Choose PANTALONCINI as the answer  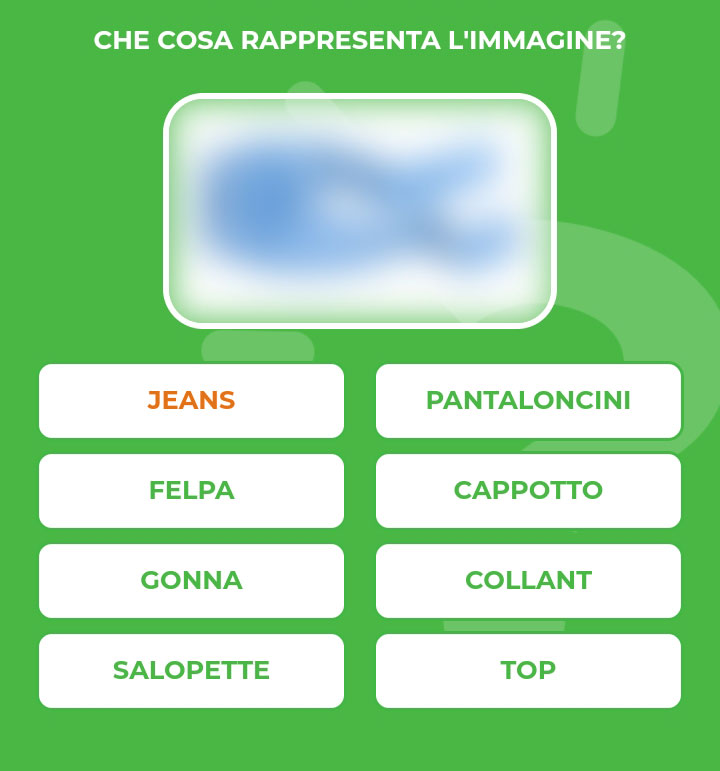coord(528,401)
